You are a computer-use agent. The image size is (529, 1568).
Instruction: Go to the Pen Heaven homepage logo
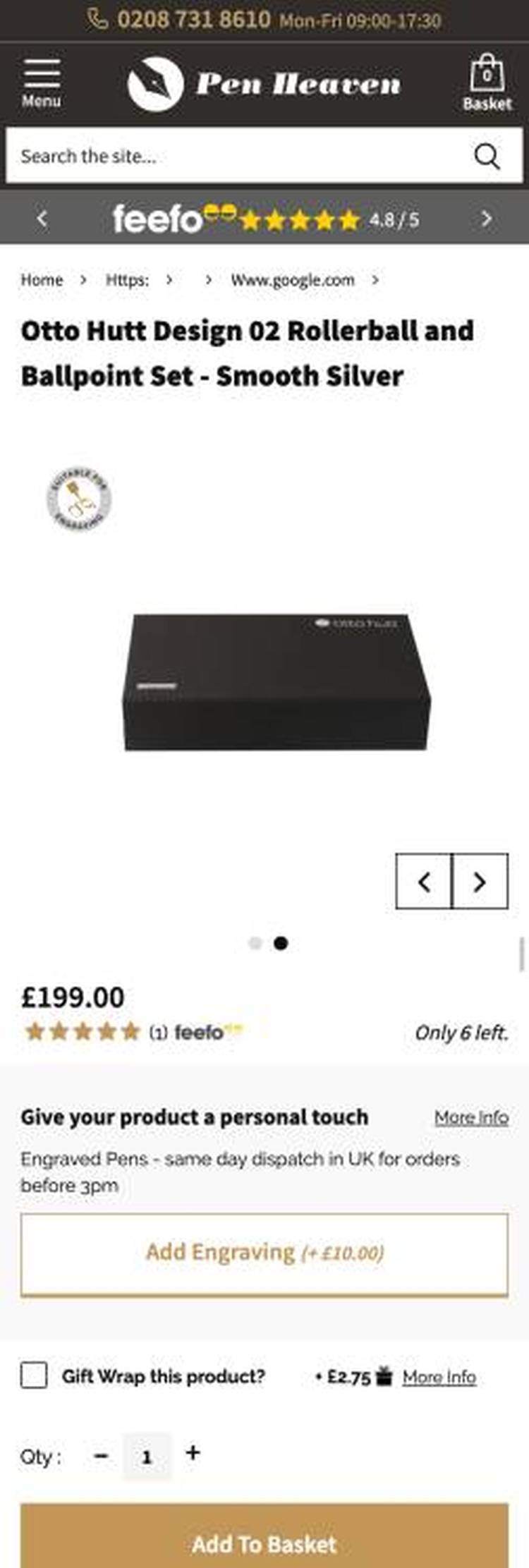click(x=264, y=85)
